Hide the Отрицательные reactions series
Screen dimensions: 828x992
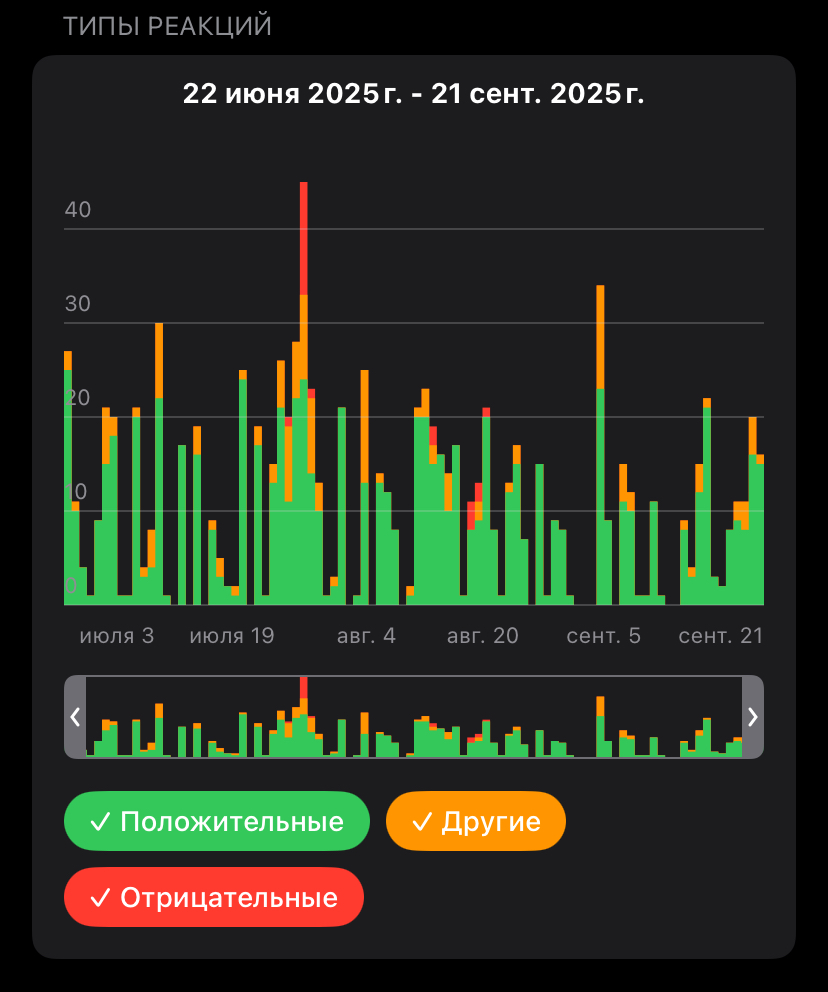coord(214,897)
